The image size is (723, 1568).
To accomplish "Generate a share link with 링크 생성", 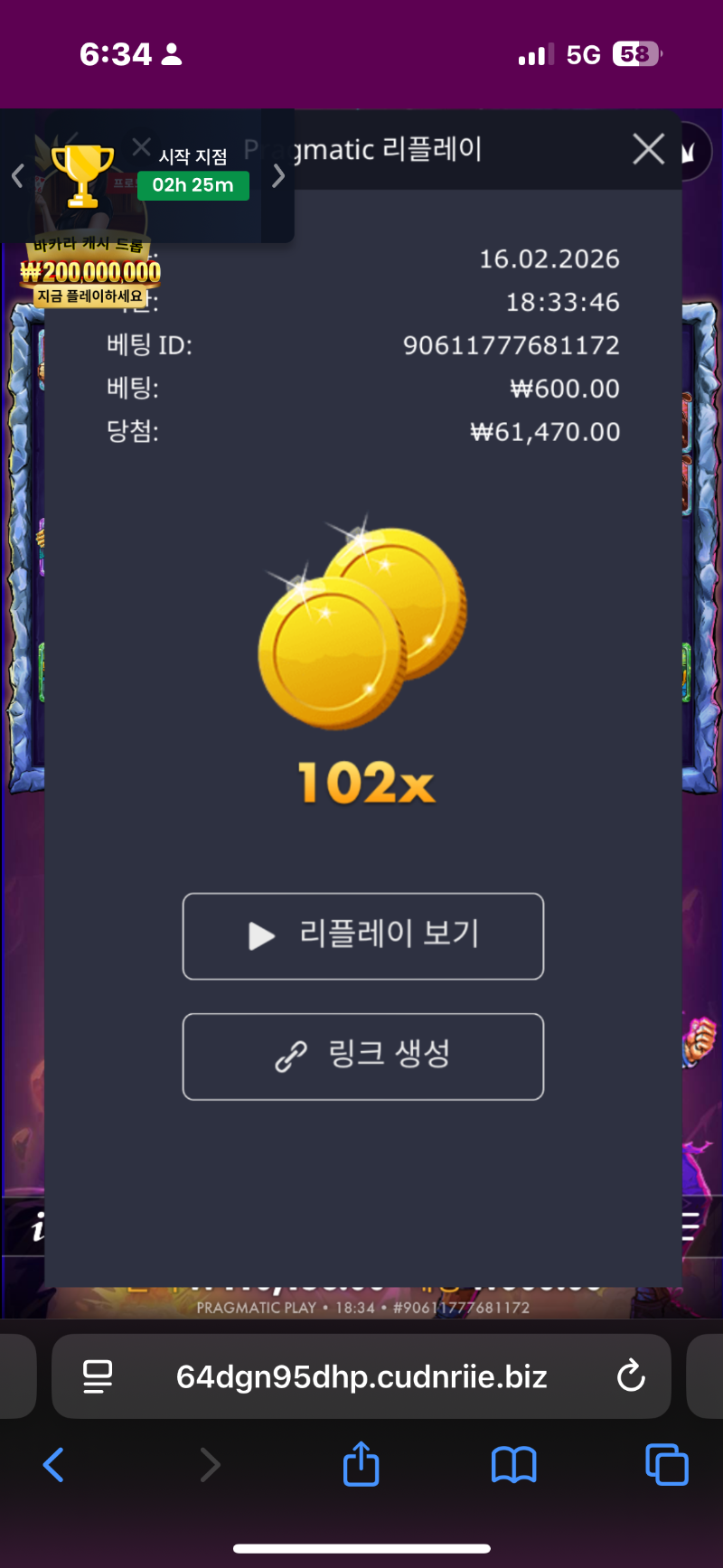I will click(363, 1056).
